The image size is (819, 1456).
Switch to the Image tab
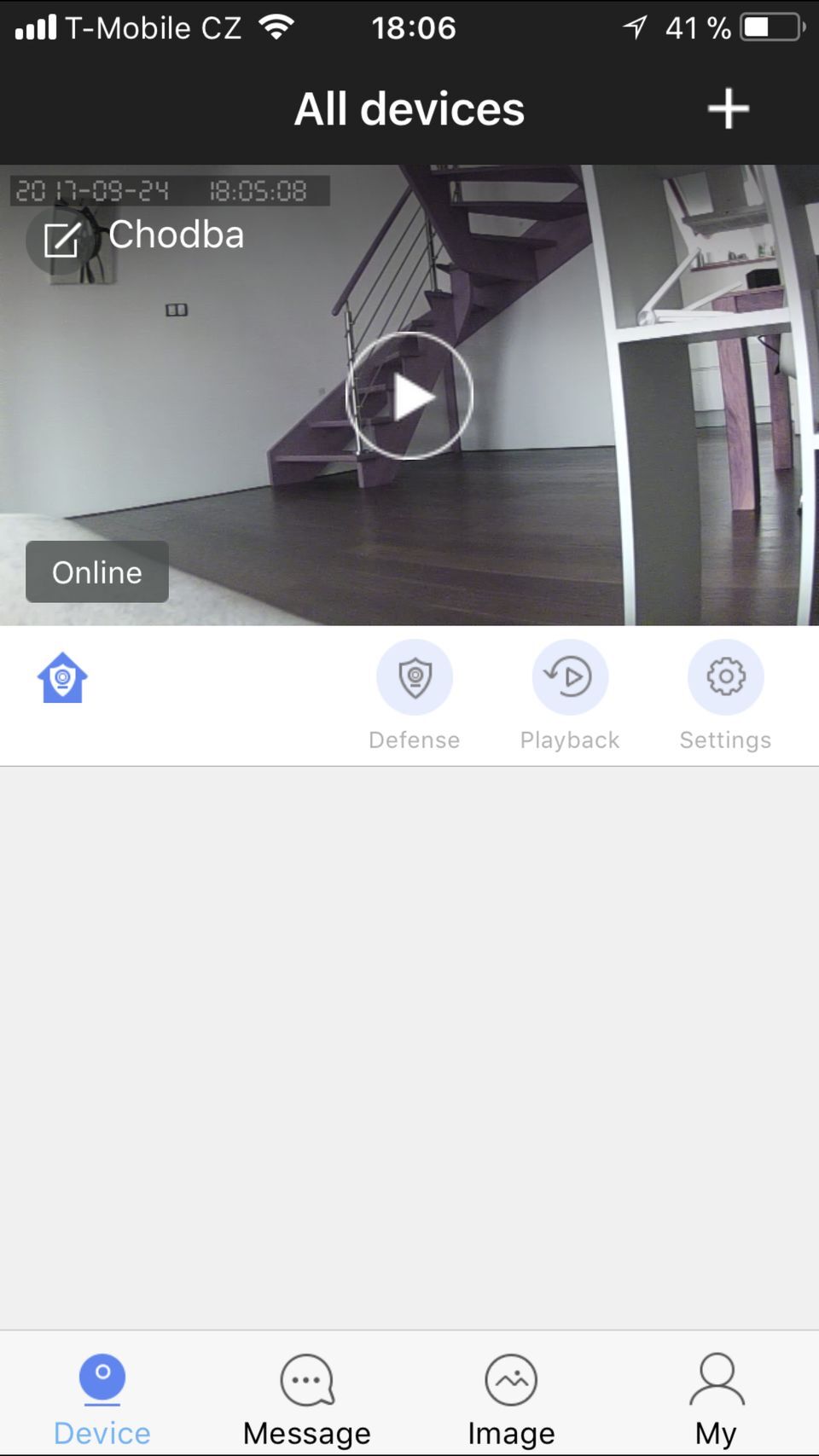point(511,1399)
